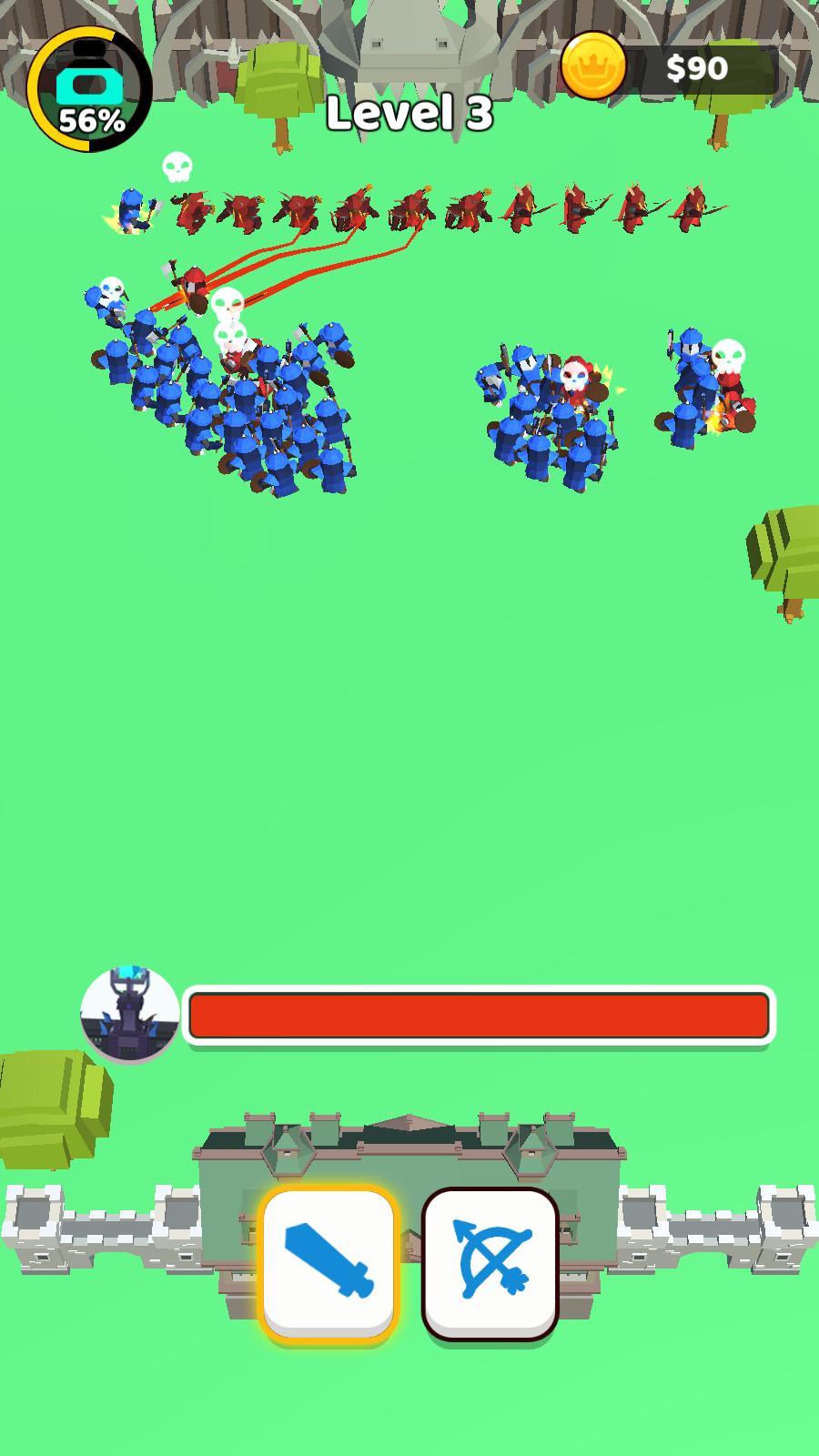The height and width of the screenshot is (1456, 819).
Task: Select the archer bow unit button
Action: tap(490, 1263)
